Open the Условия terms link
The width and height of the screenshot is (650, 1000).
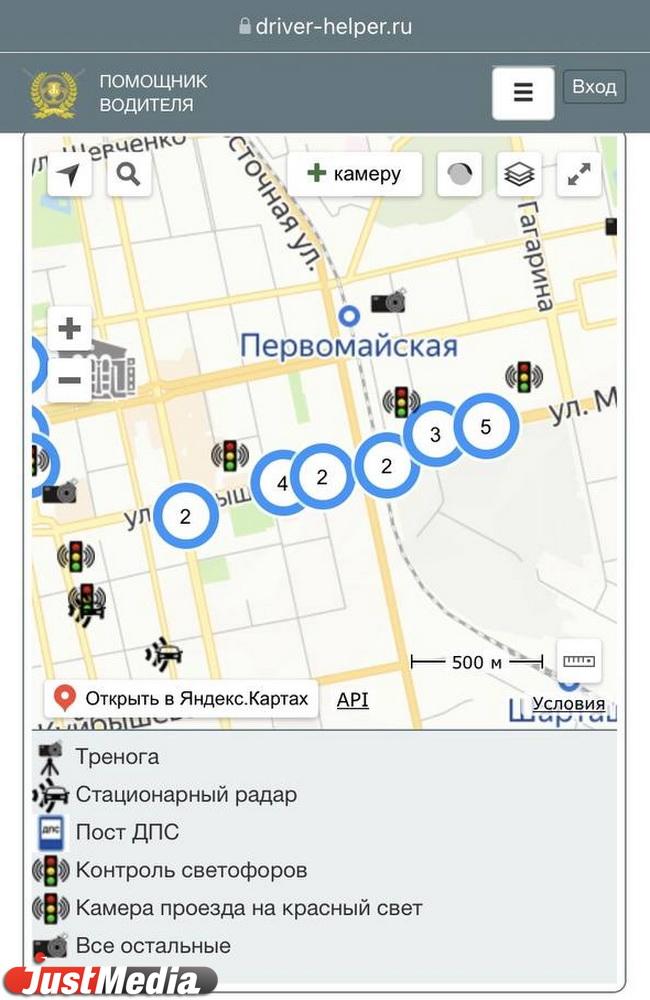click(x=568, y=704)
